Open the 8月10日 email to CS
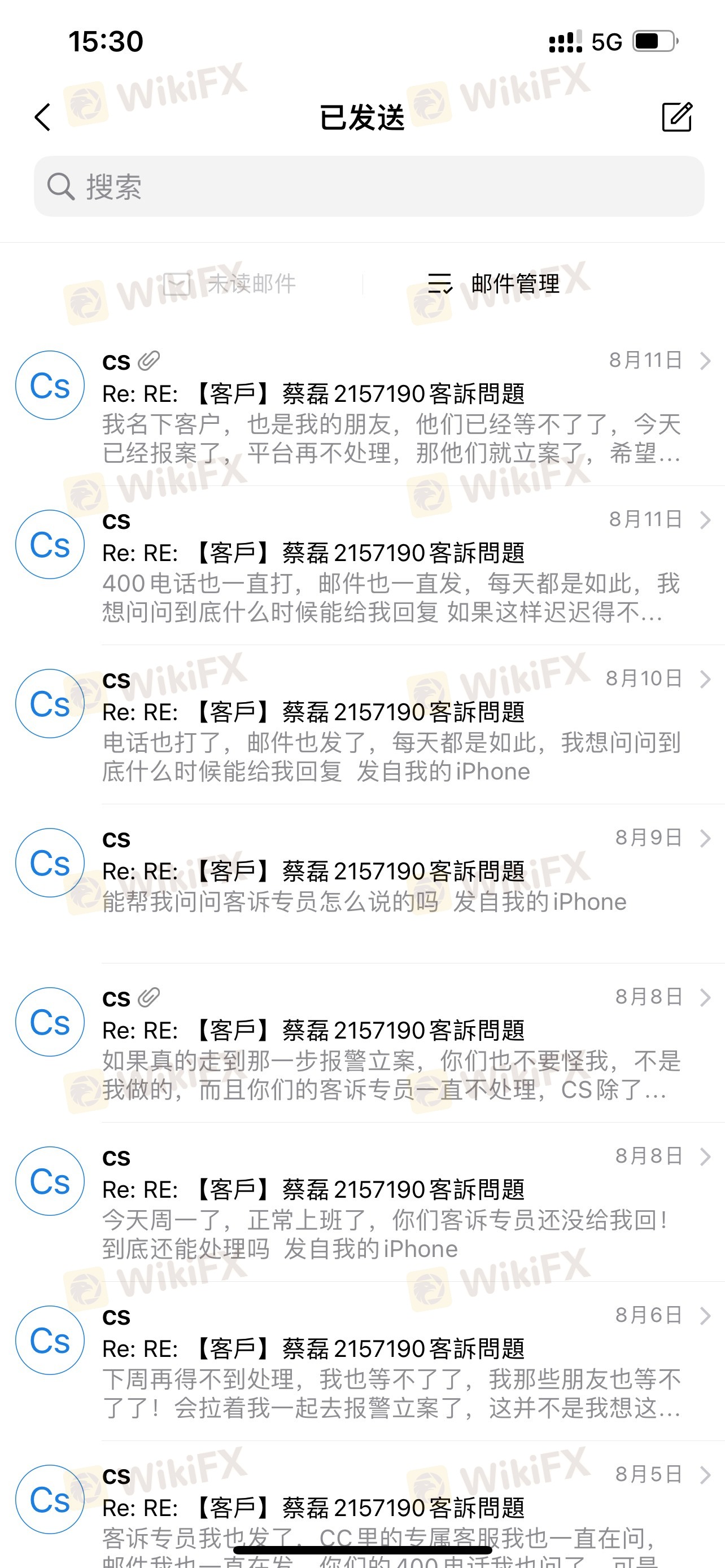The width and height of the screenshot is (725, 1568). click(x=363, y=724)
